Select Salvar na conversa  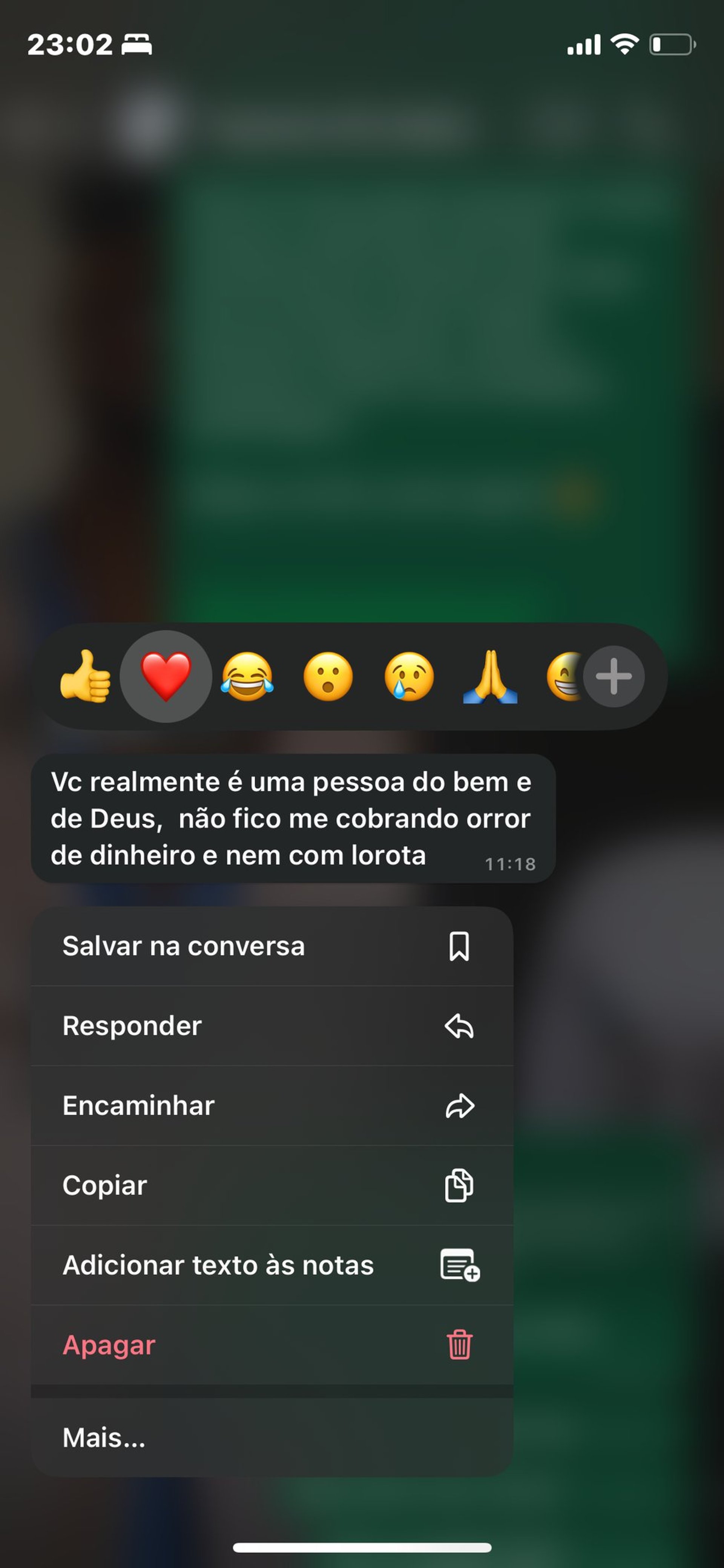[271, 947]
